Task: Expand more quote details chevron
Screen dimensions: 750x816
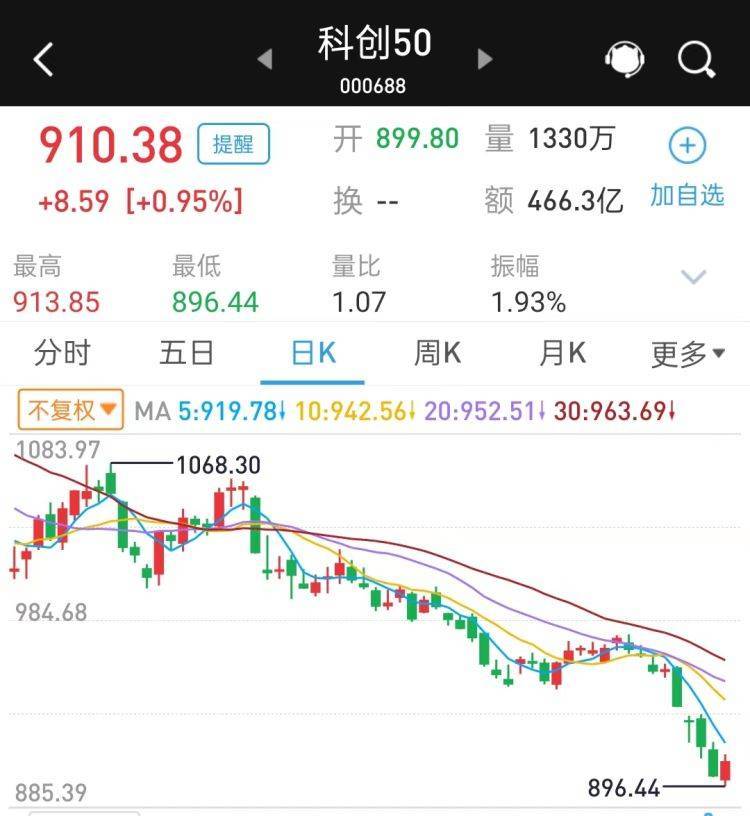Action: pos(694,277)
